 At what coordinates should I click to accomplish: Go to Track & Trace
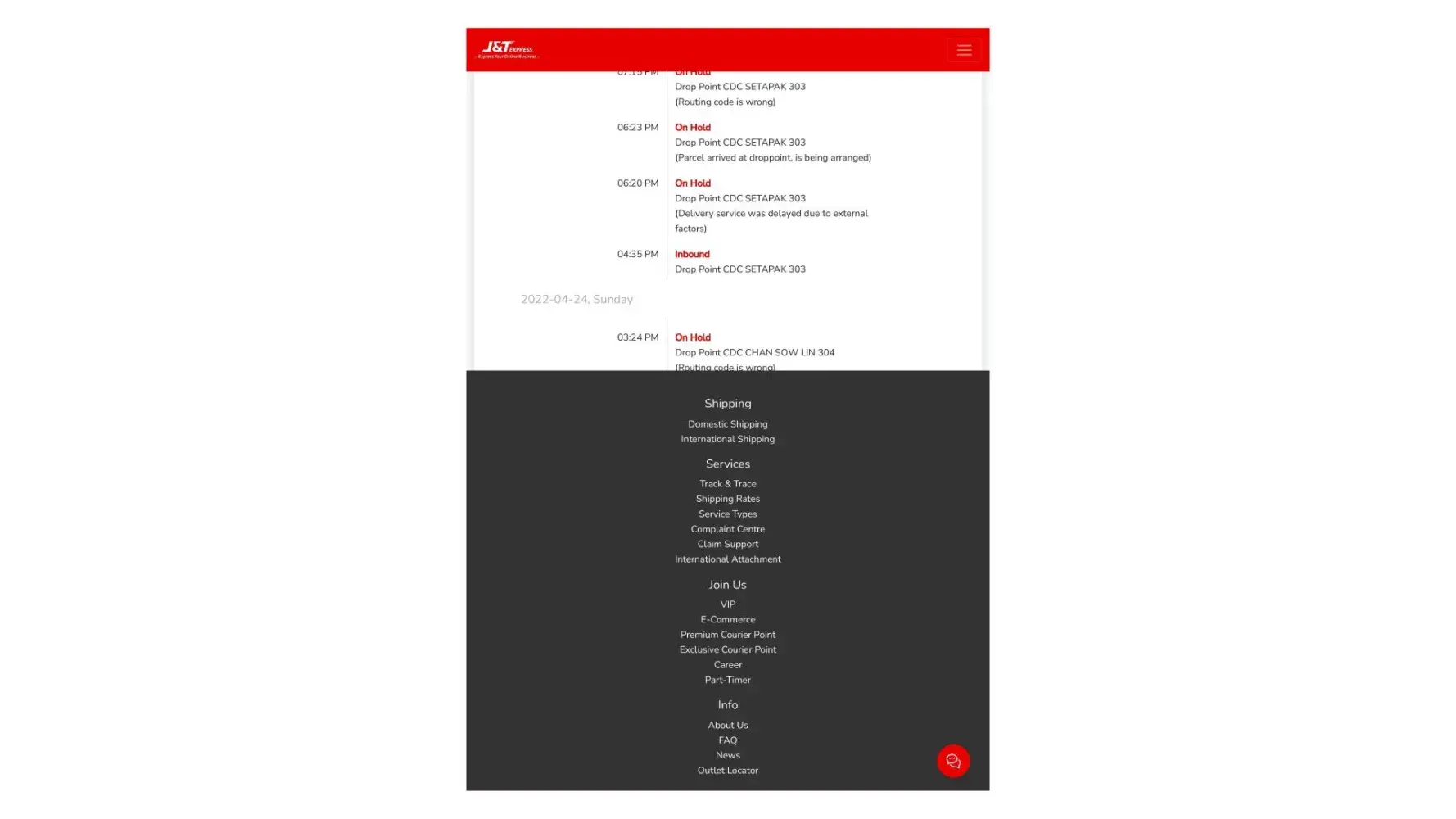[x=727, y=484]
